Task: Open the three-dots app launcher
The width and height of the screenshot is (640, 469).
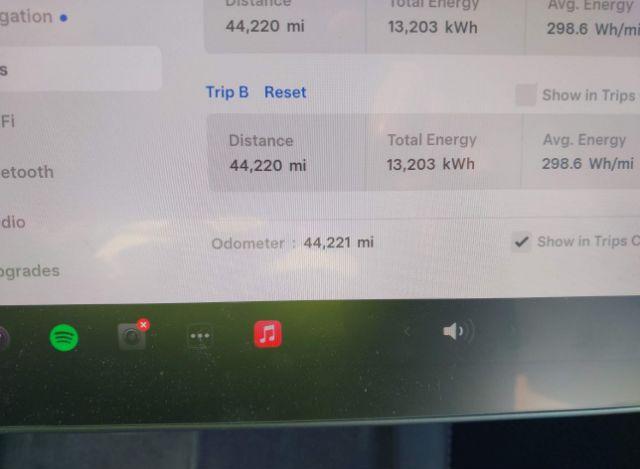Action: click(x=200, y=337)
